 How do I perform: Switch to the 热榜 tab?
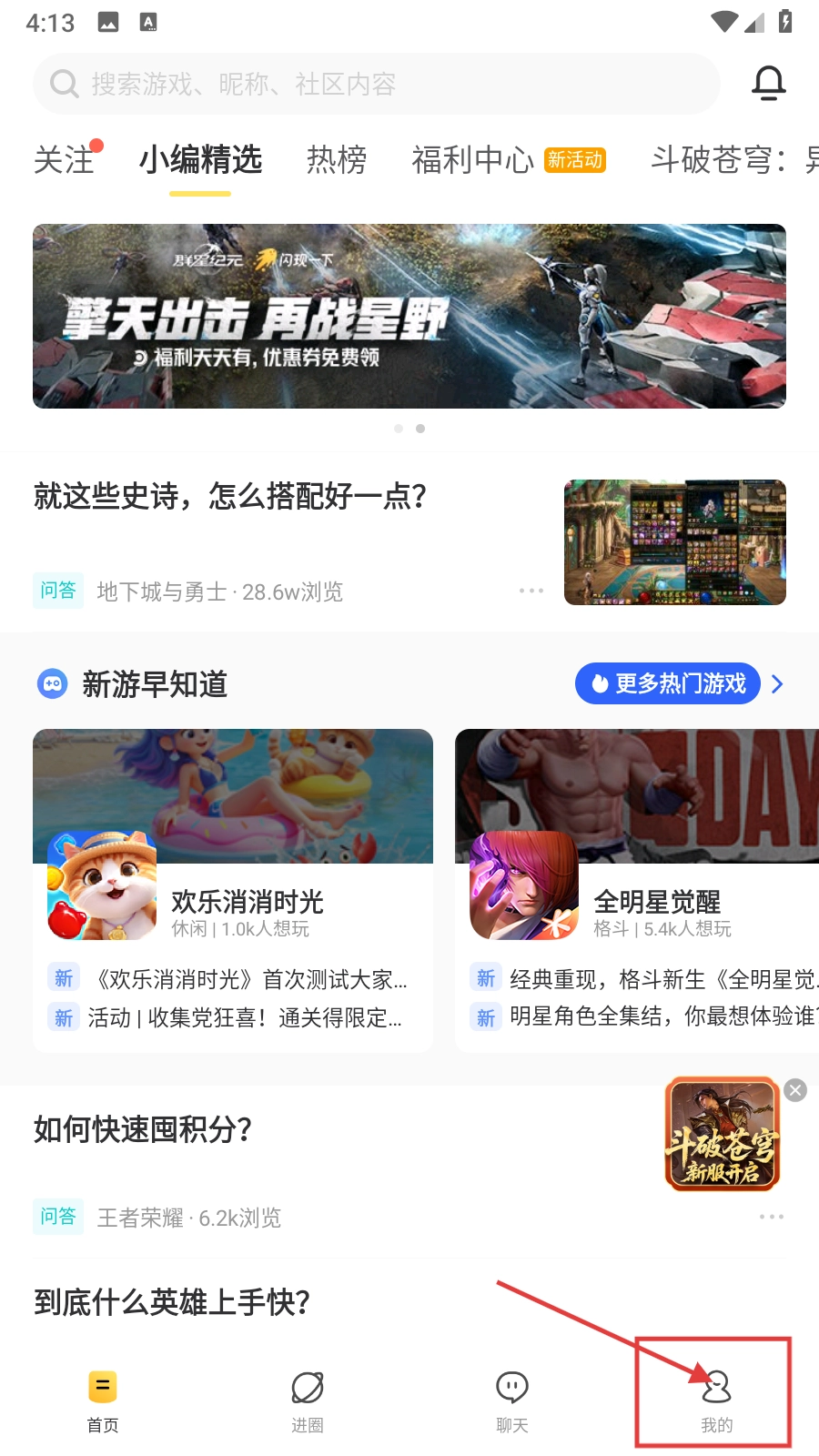click(x=337, y=160)
